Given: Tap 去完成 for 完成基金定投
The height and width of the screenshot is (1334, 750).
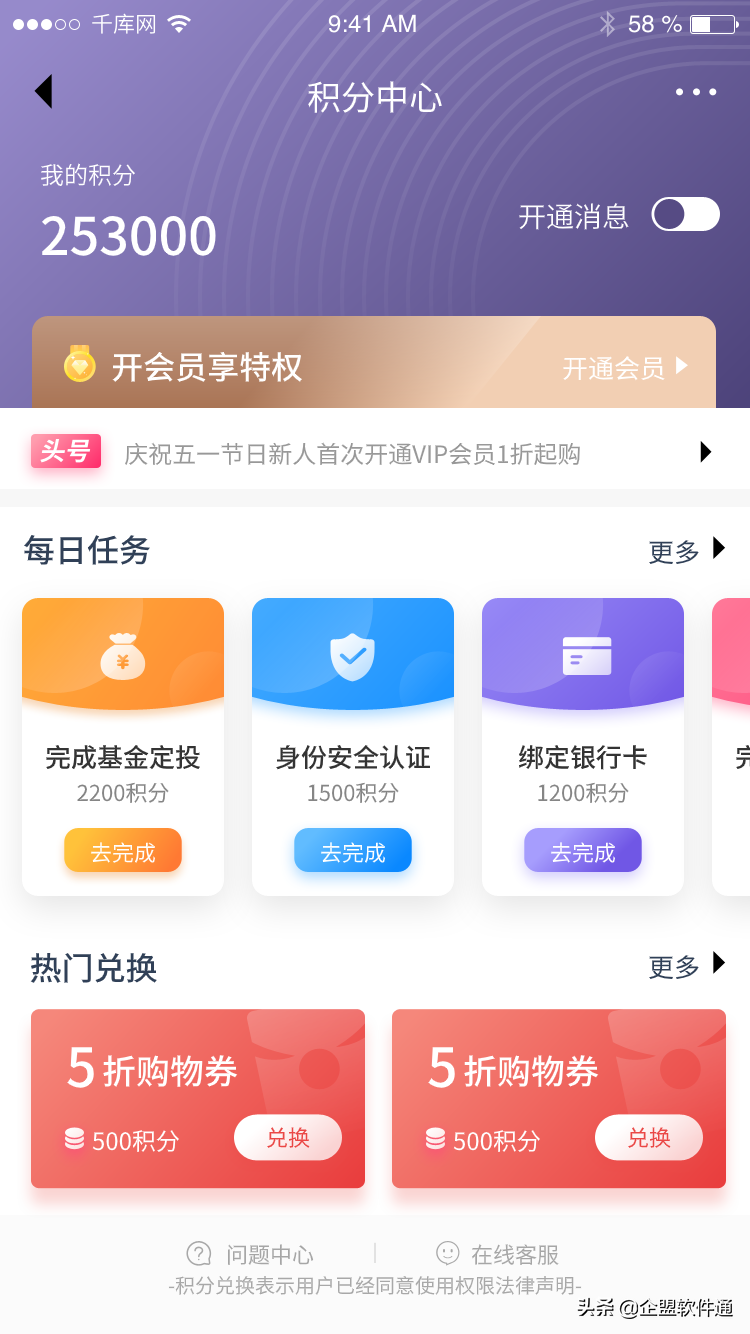Looking at the screenshot, I should point(123,852).
